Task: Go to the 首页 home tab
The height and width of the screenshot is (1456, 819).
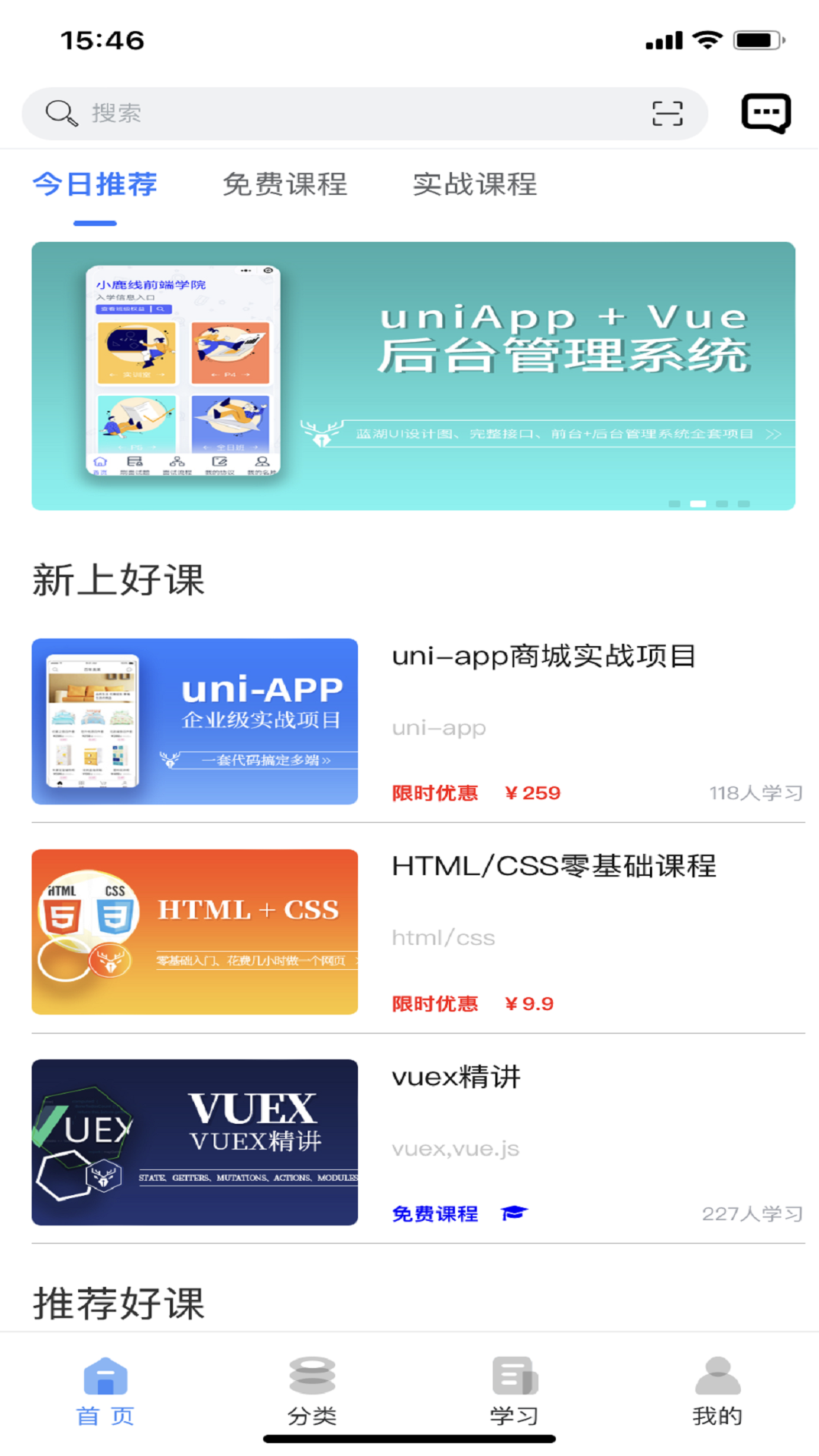Action: click(105, 1391)
